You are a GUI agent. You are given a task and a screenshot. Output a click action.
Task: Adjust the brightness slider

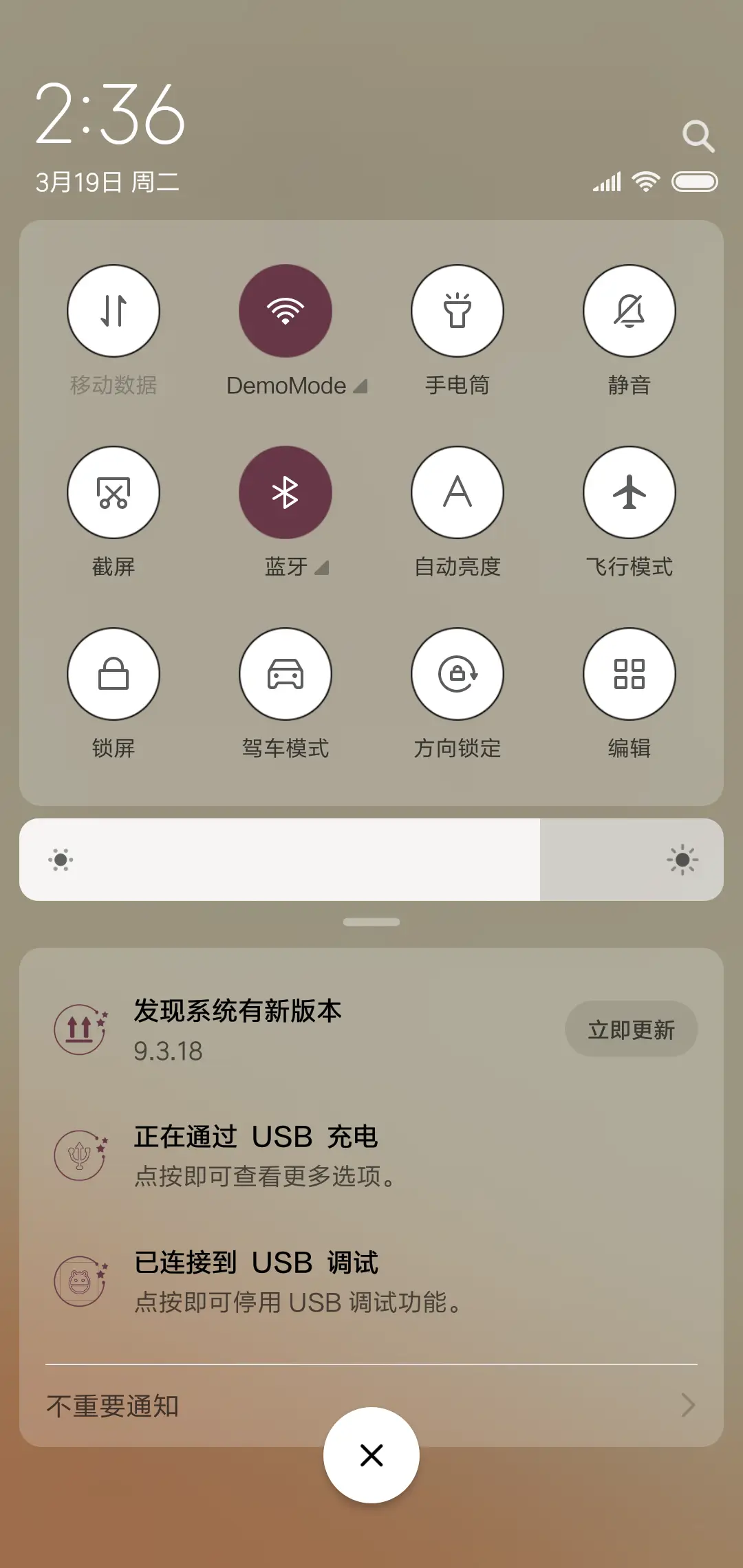[x=371, y=860]
